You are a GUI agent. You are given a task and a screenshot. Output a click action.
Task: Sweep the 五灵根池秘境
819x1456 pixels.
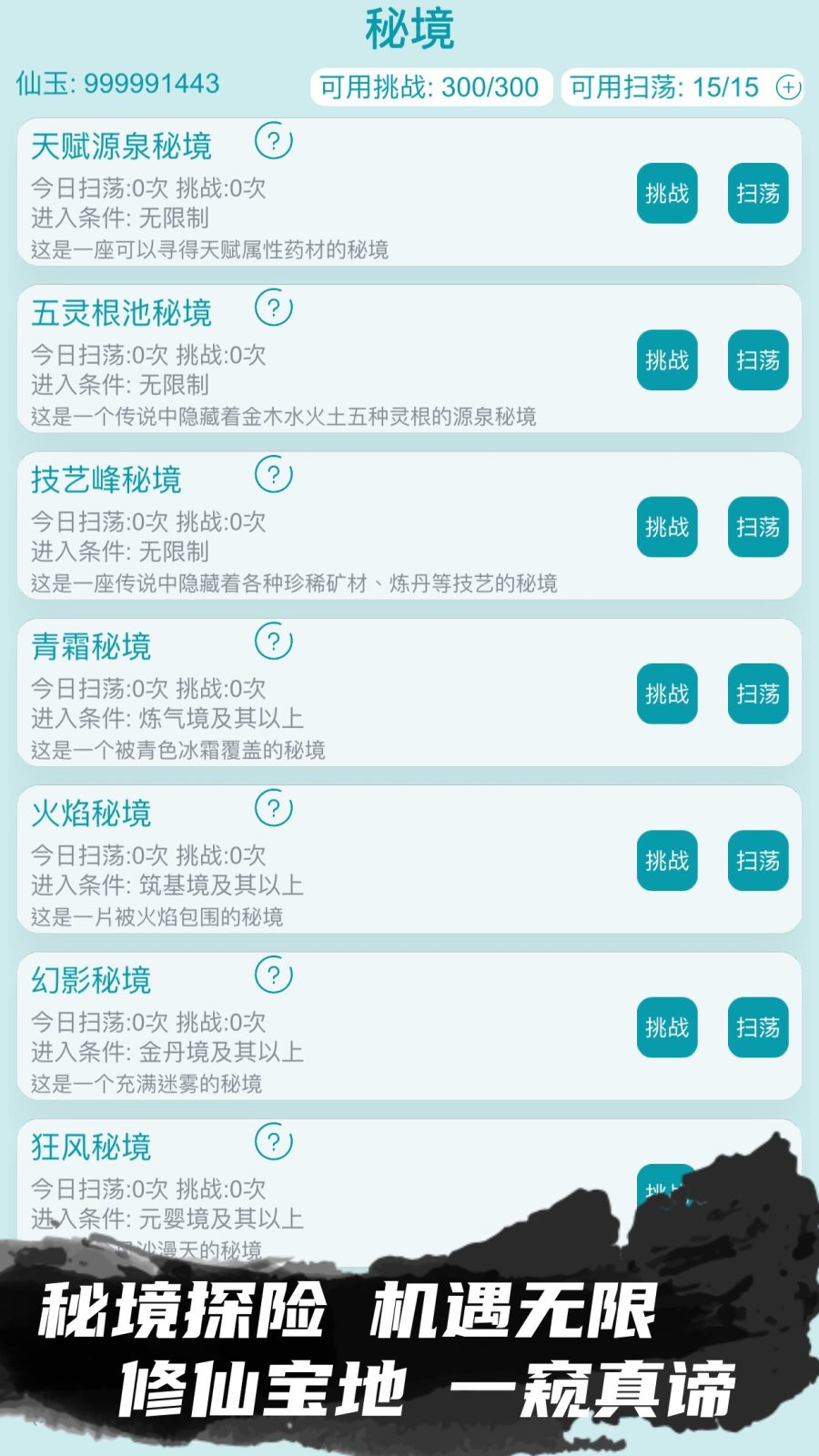tap(758, 360)
